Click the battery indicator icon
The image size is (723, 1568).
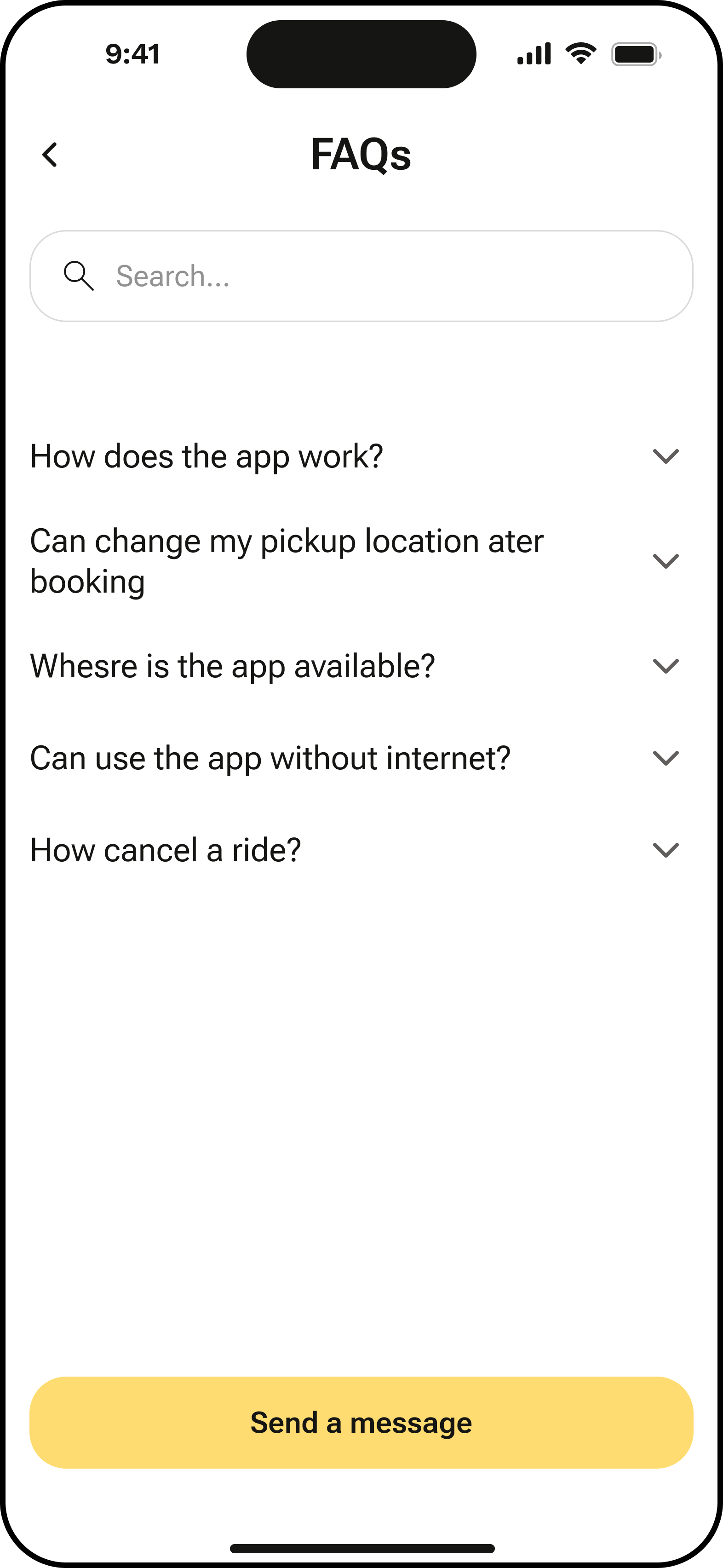635,54
